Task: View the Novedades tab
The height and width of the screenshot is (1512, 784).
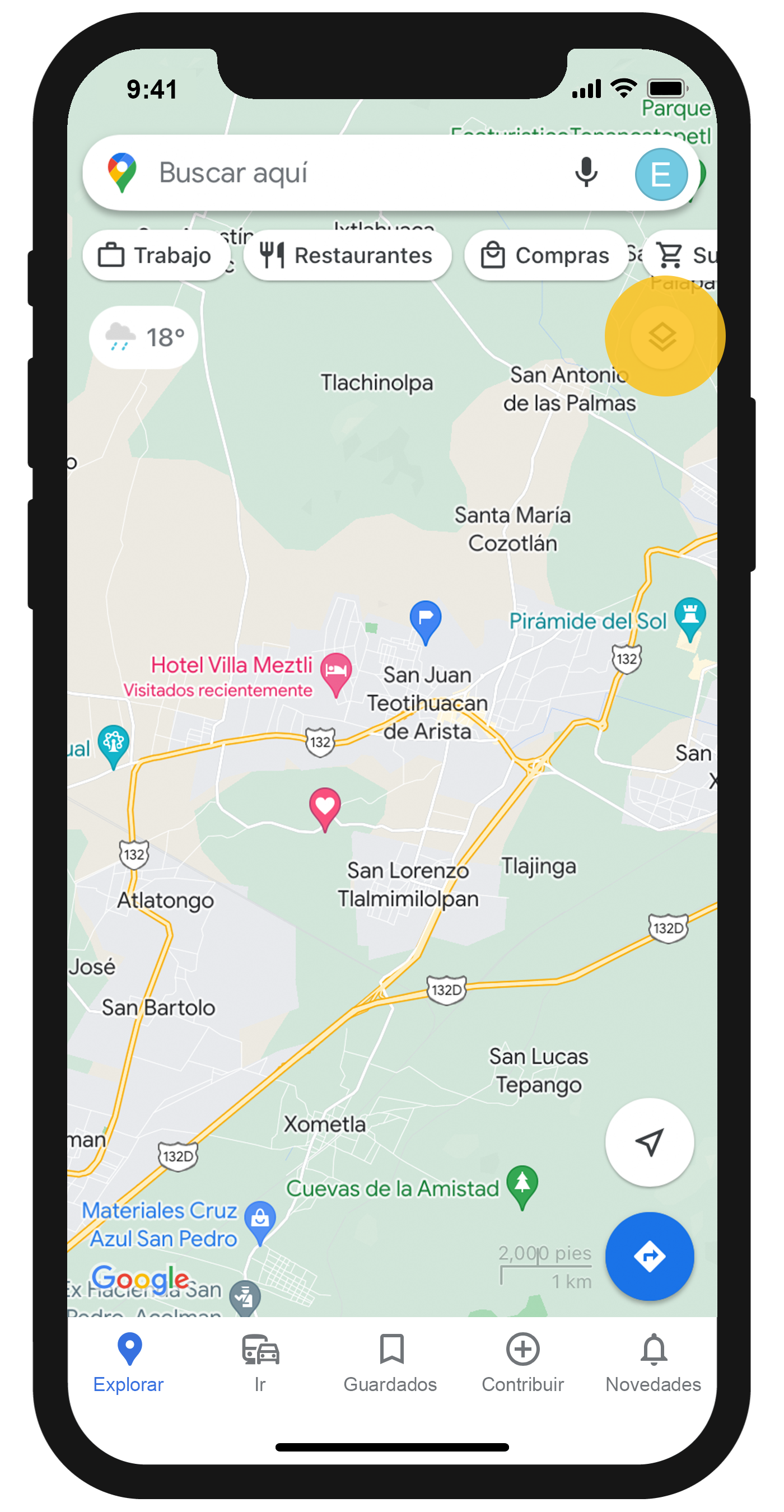Action: (x=652, y=1363)
